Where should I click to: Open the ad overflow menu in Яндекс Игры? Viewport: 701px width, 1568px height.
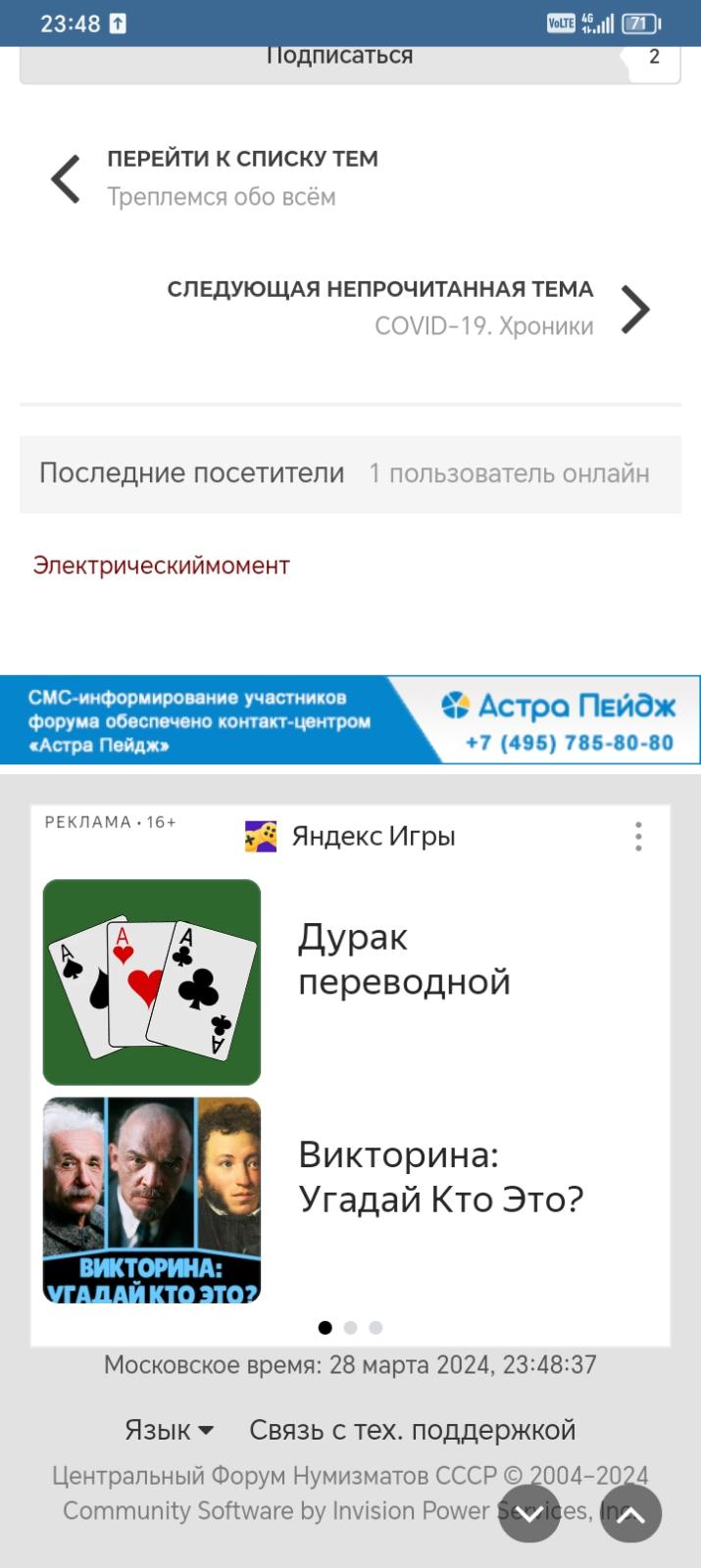[638, 836]
